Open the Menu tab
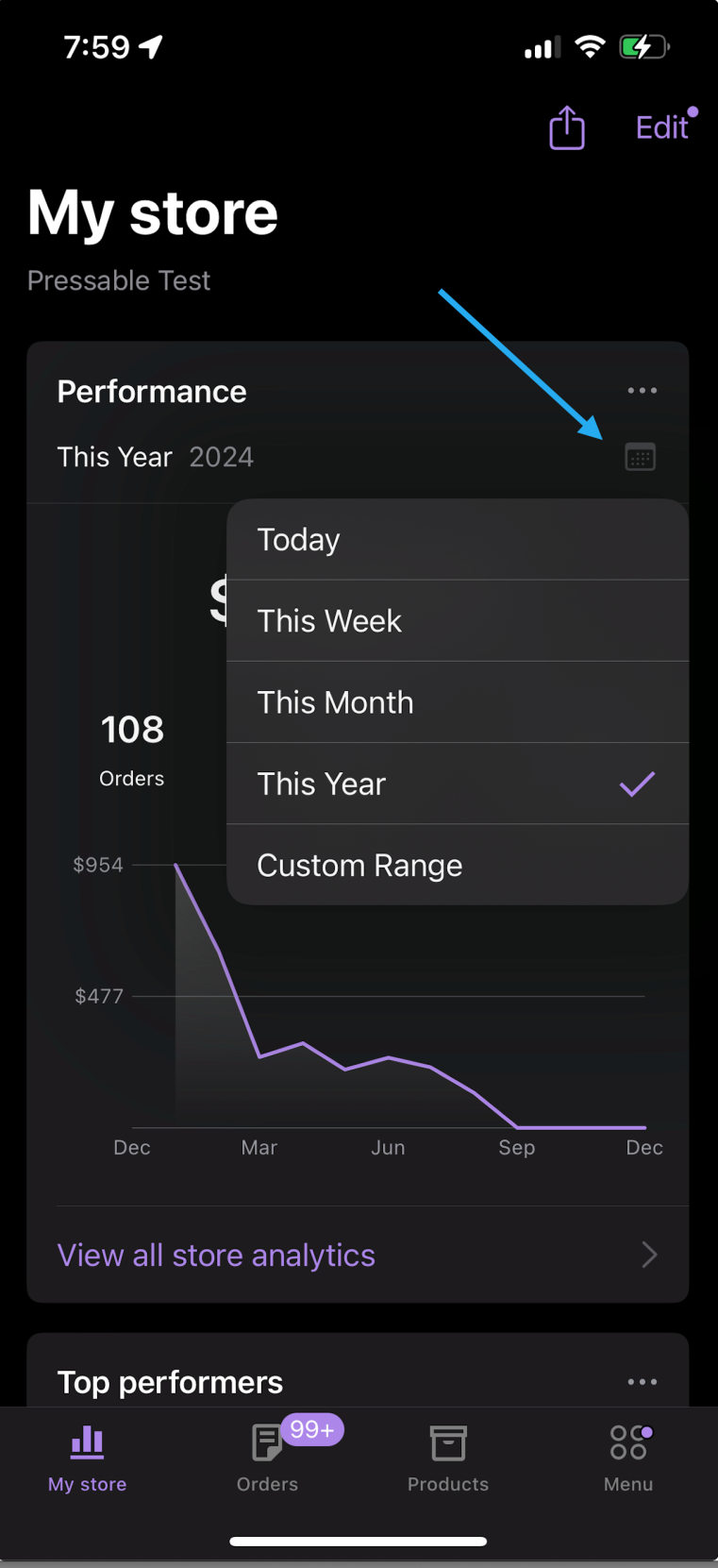The width and height of the screenshot is (718, 1568). coord(628,1458)
